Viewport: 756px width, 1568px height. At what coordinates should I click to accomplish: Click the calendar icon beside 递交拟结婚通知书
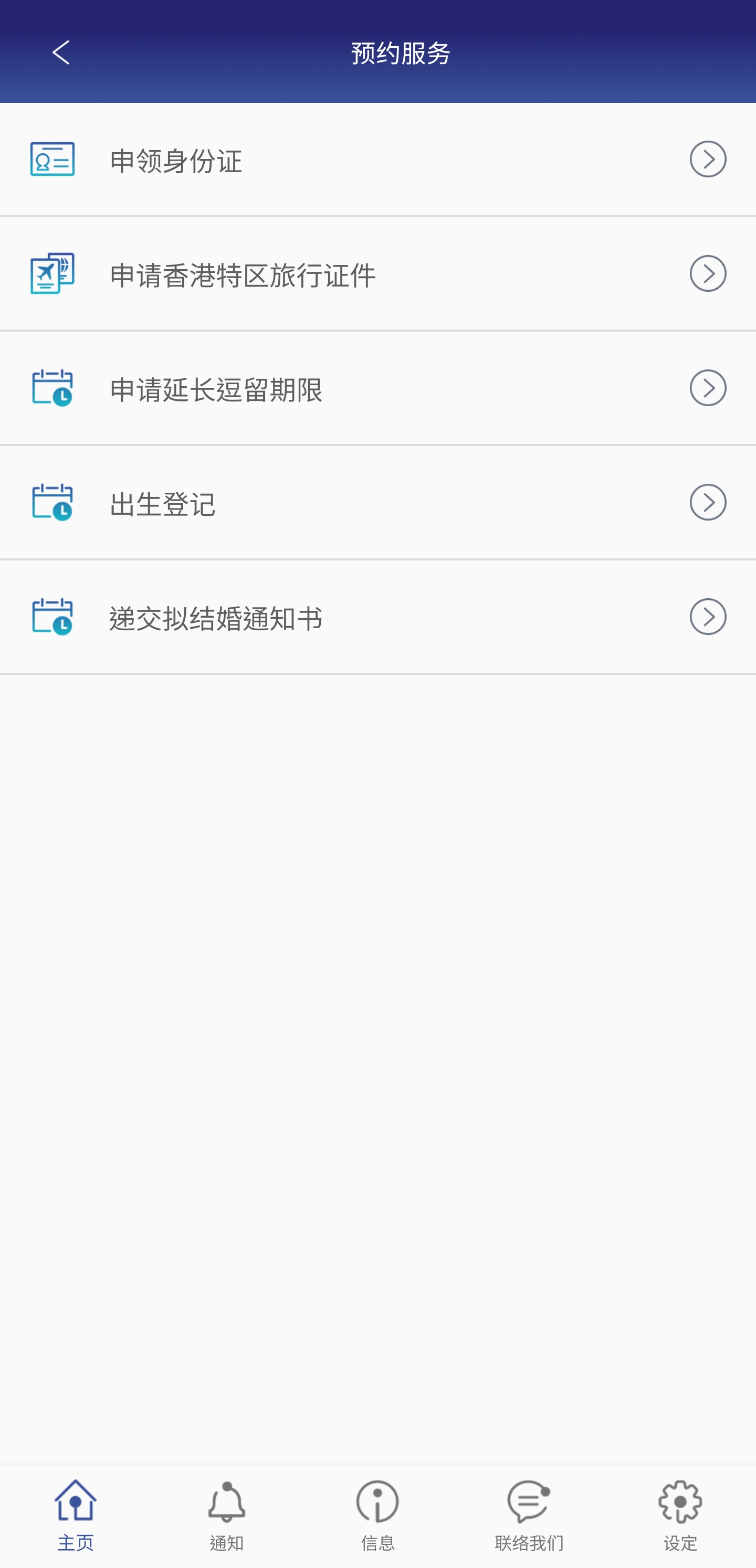pos(52,617)
